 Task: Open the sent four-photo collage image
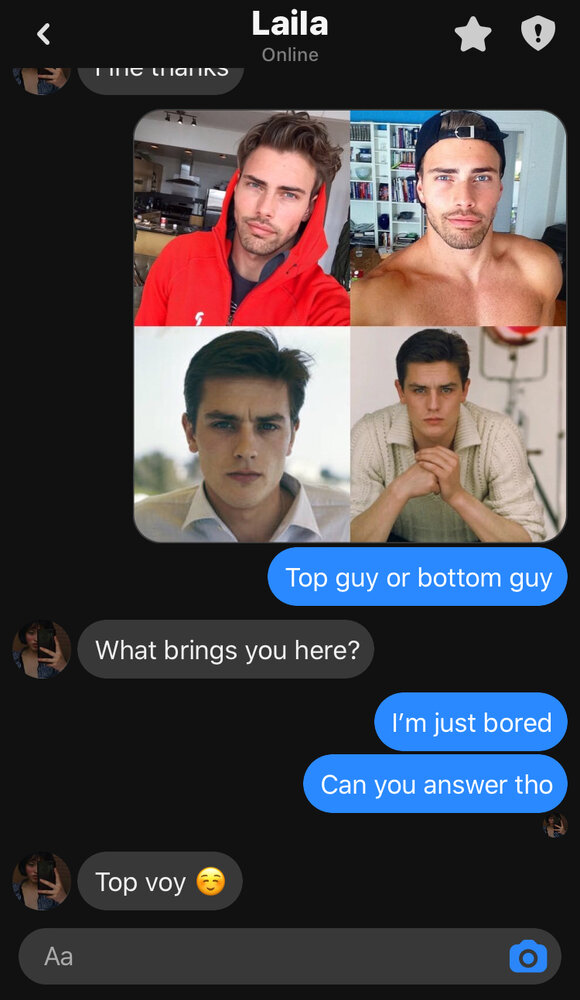pos(350,326)
